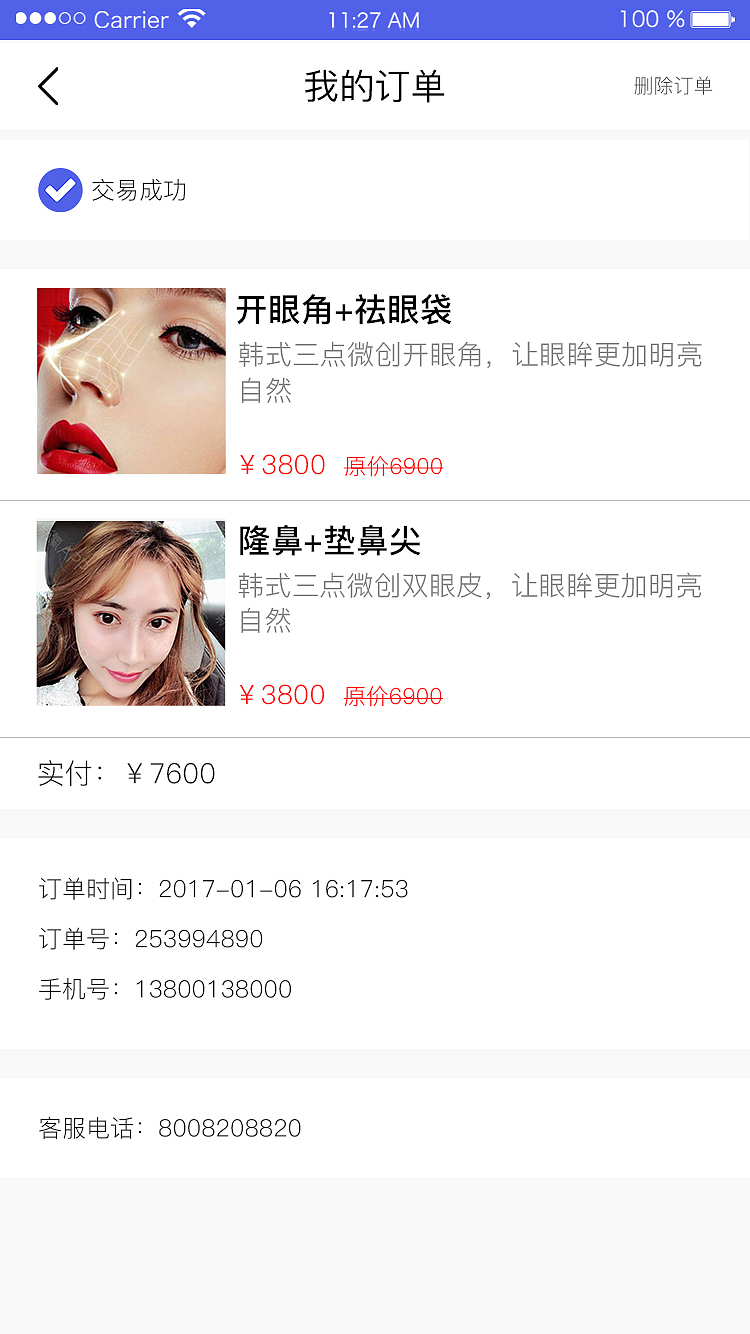The width and height of the screenshot is (750, 1334).
Task: Go back from 我的订单 page
Action: 48,86
